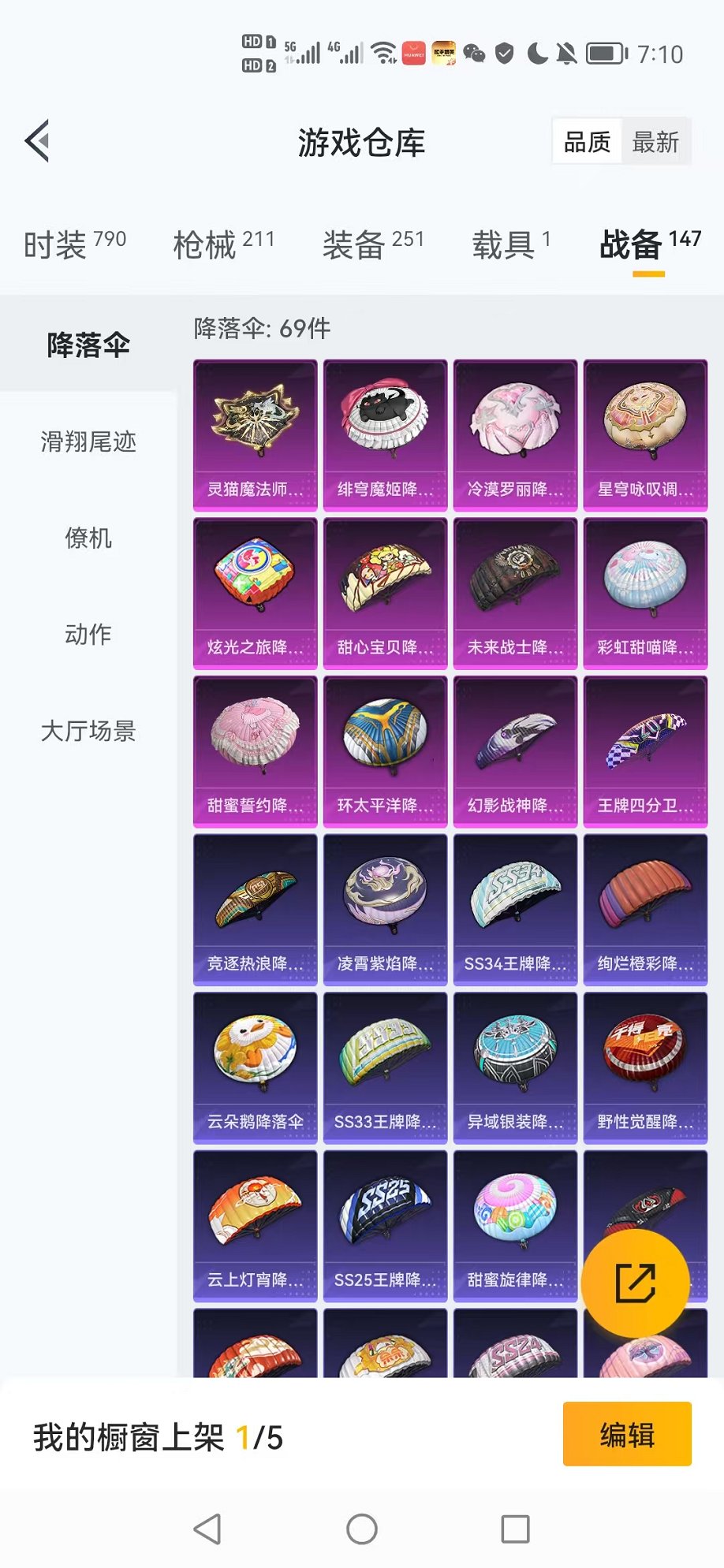The image size is (724, 1568).
Task: Open the 灵猫魔法师 parachute item
Action: tap(255, 435)
